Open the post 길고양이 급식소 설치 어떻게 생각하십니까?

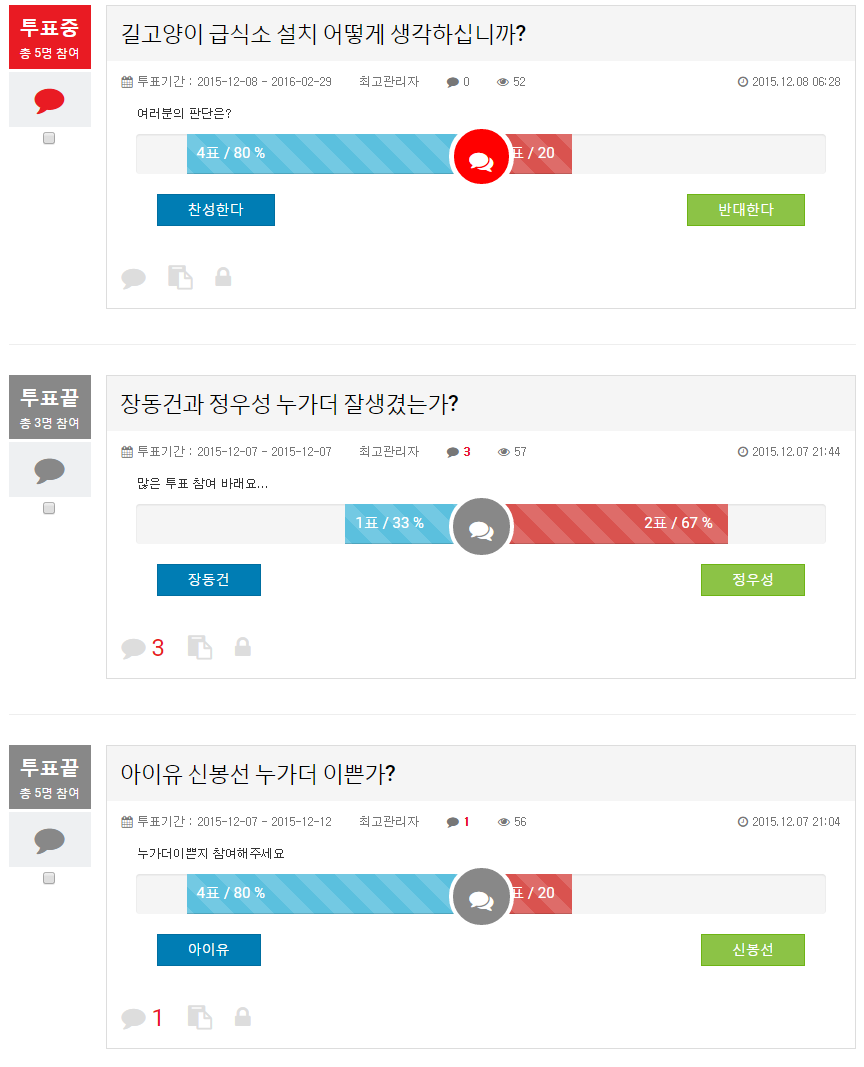click(323, 35)
